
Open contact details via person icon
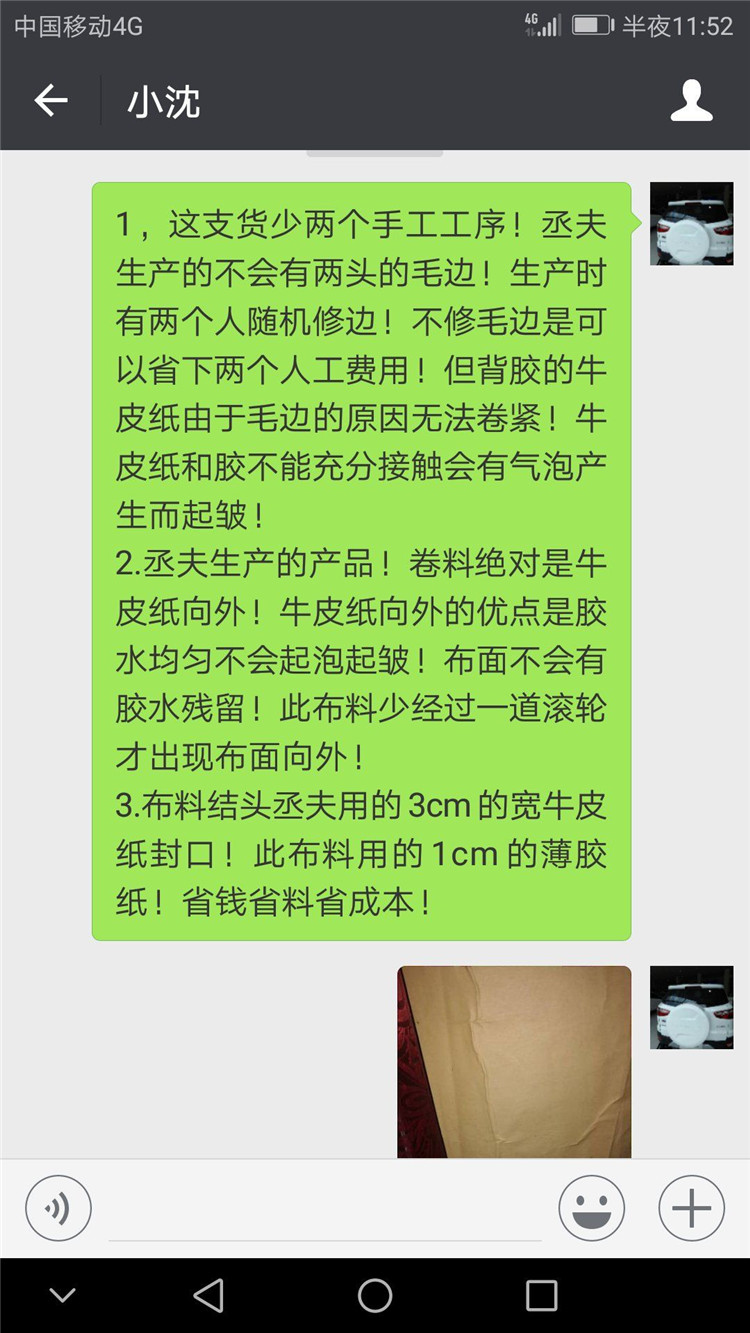(x=692, y=100)
